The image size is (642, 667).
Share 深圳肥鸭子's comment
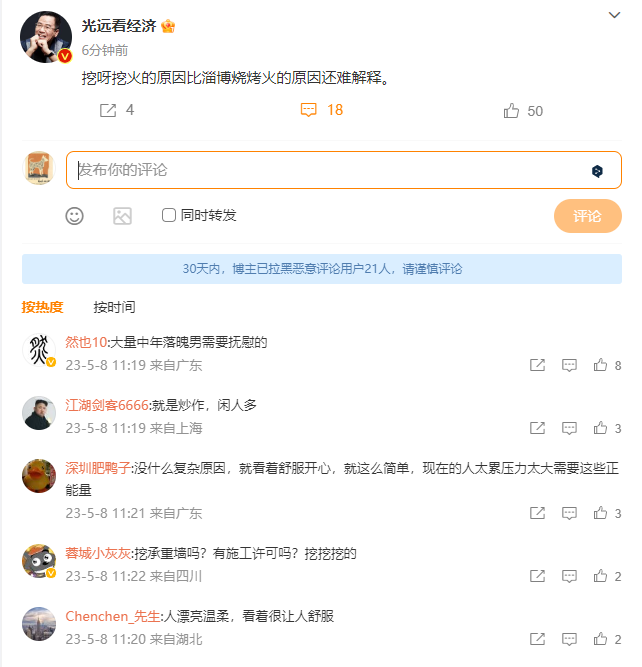tap(537, 513)
